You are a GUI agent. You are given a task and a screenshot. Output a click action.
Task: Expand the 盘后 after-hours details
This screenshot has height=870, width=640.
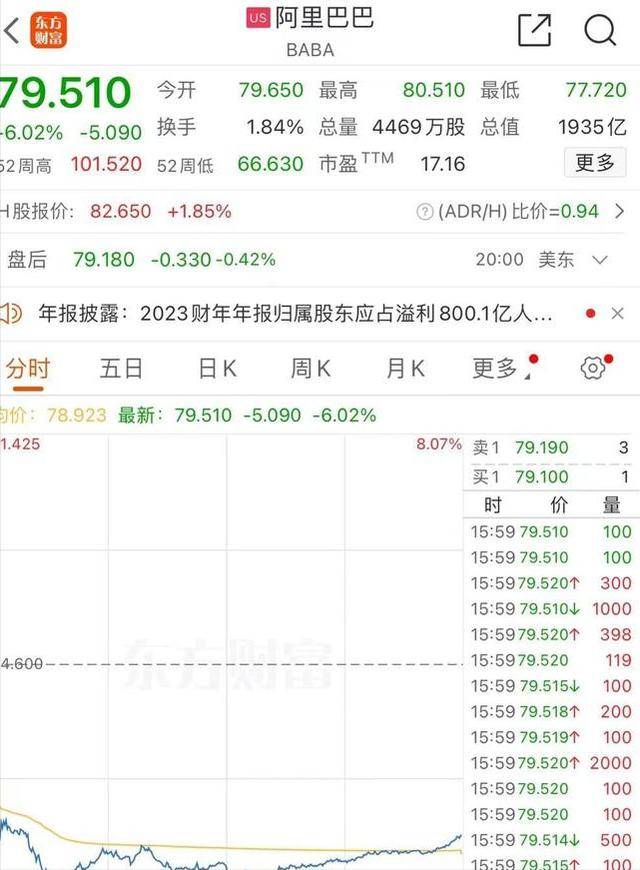click(x=600, y=260)
